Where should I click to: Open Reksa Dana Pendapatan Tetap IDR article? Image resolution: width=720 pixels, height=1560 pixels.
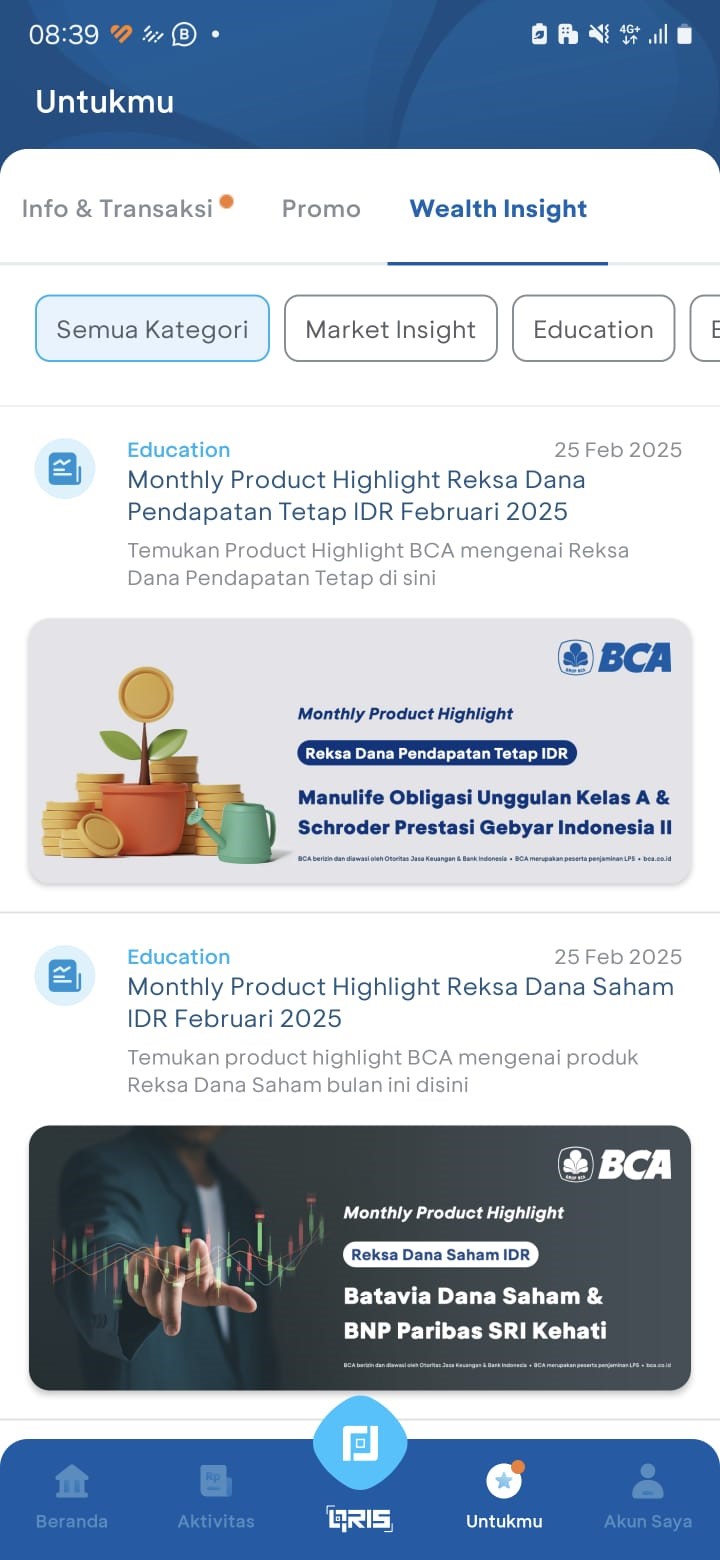coord(356,495)
